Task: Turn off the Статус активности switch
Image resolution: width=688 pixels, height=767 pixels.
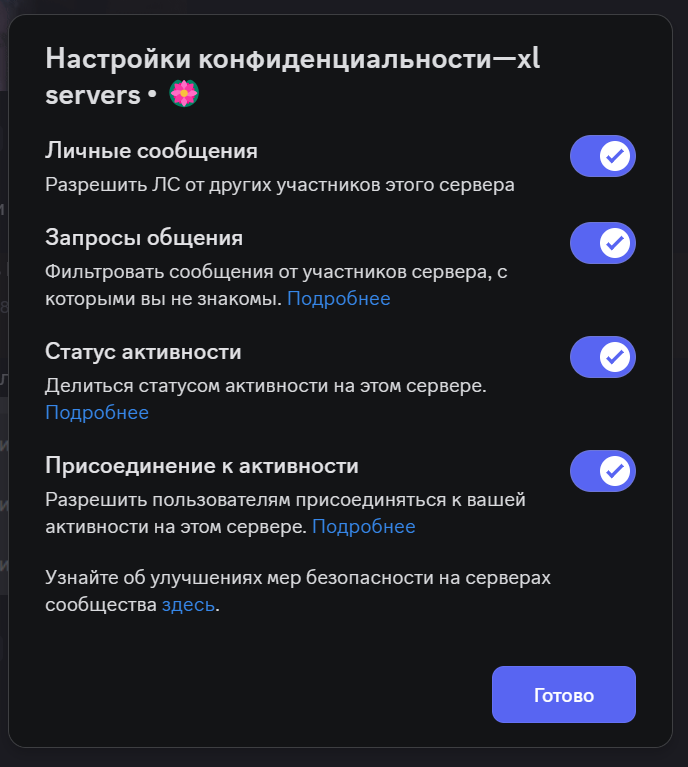Action: click(x=603, y=357)
